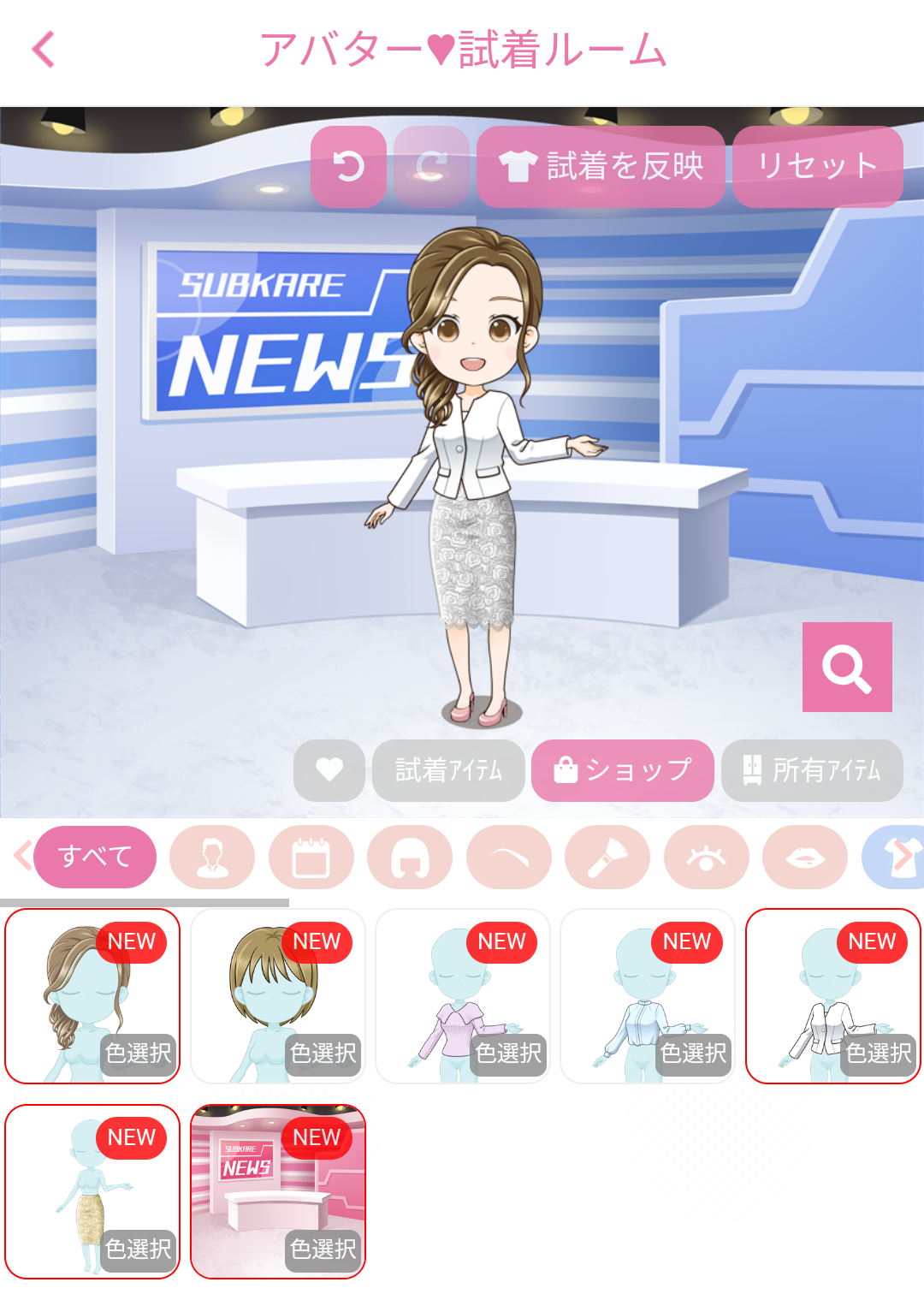The height and width of the screenshot is (1300, 924).
Task: Switch to the 試着アイテム tab
Action: [448, 770]
